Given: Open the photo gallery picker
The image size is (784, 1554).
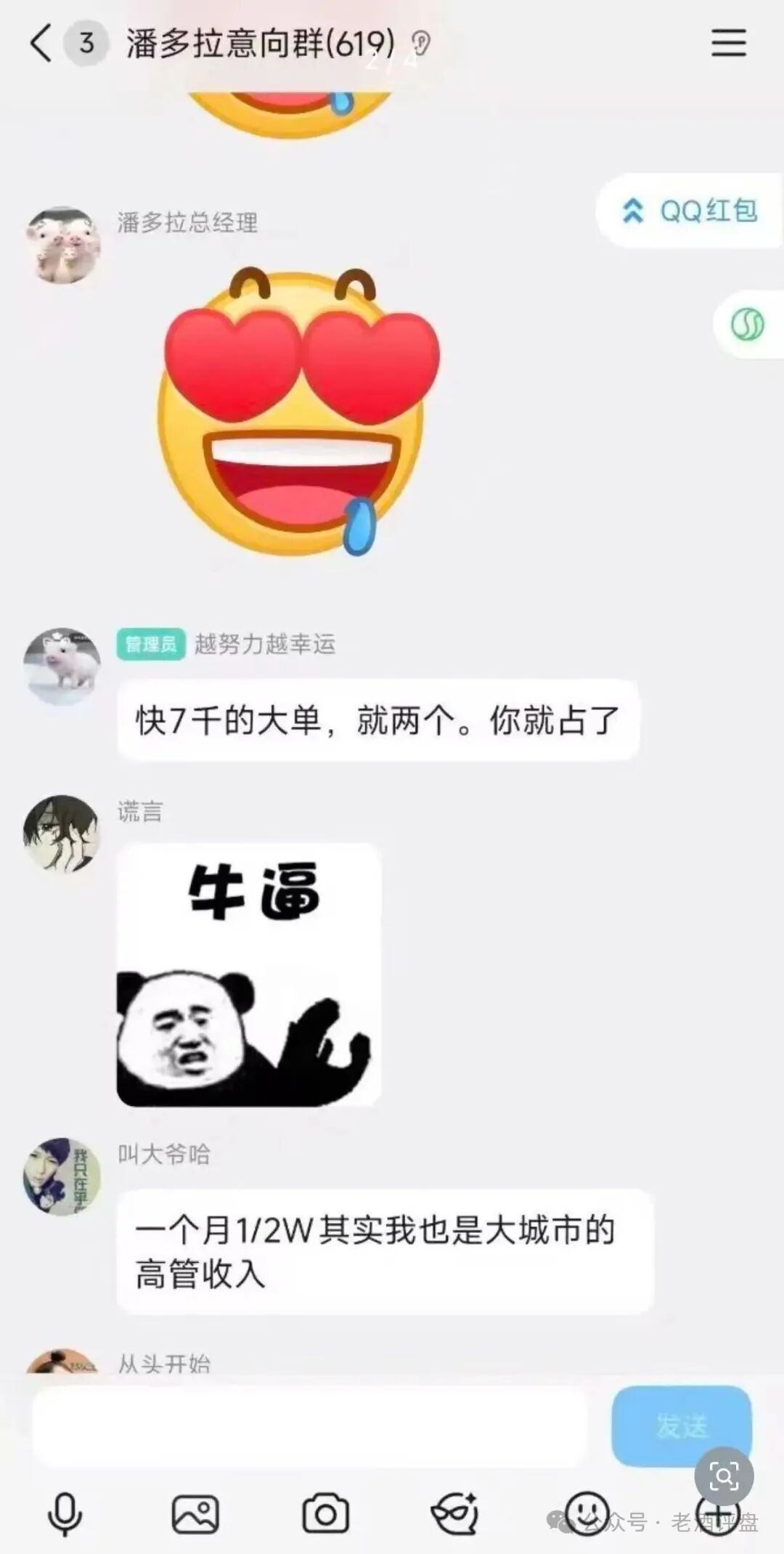Looking at the screenshot, I should [x=195, y=1514].
